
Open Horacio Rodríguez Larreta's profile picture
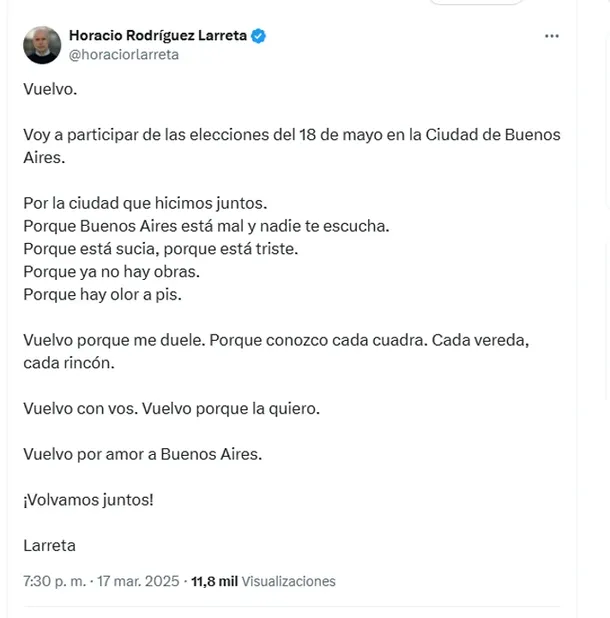tap(42, 45)
